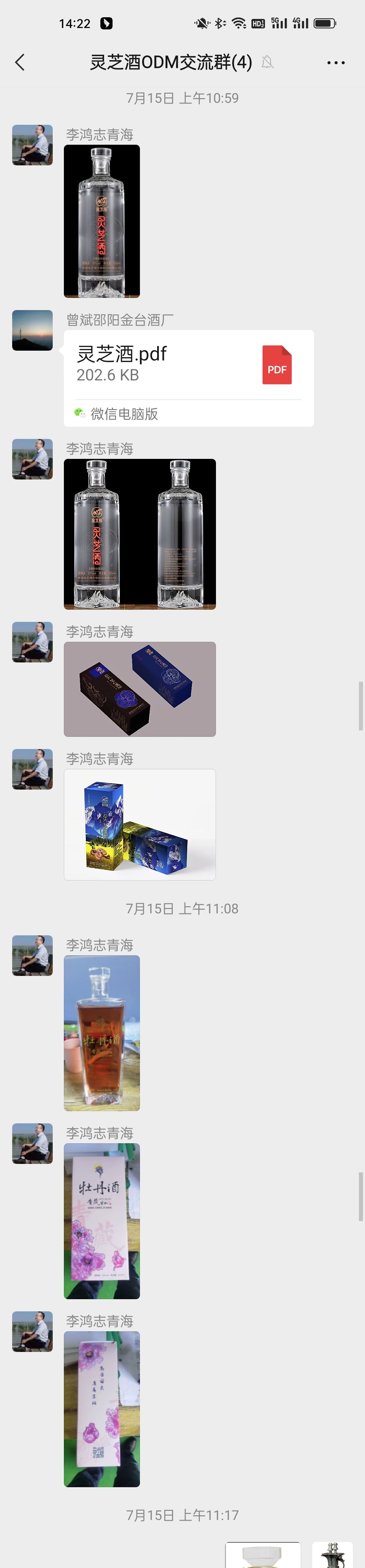View the single clear bottle image
This screenshot has height=1568, width=365.
coord(102,221)
